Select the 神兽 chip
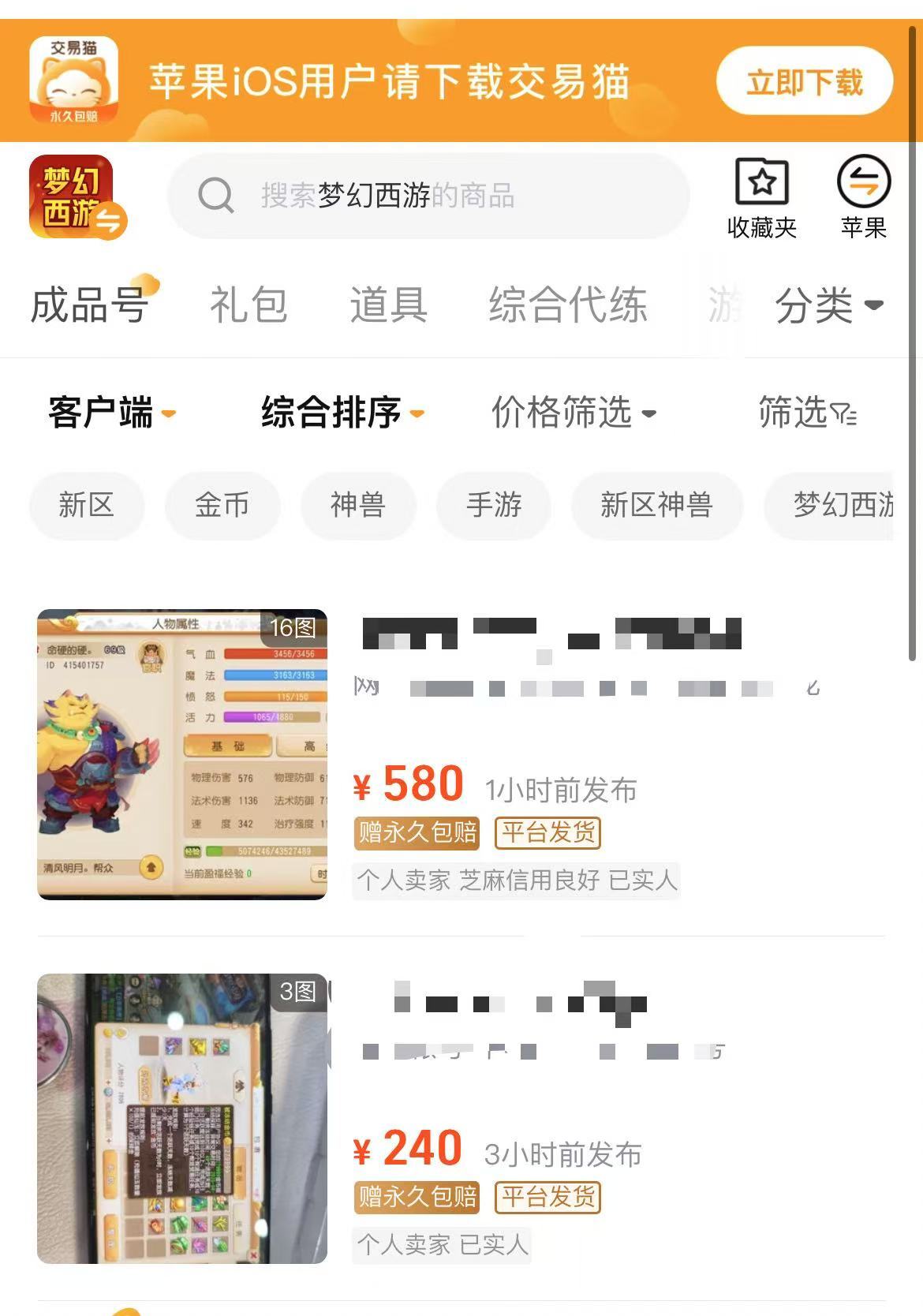923x1316 pixels. [357, 505]
